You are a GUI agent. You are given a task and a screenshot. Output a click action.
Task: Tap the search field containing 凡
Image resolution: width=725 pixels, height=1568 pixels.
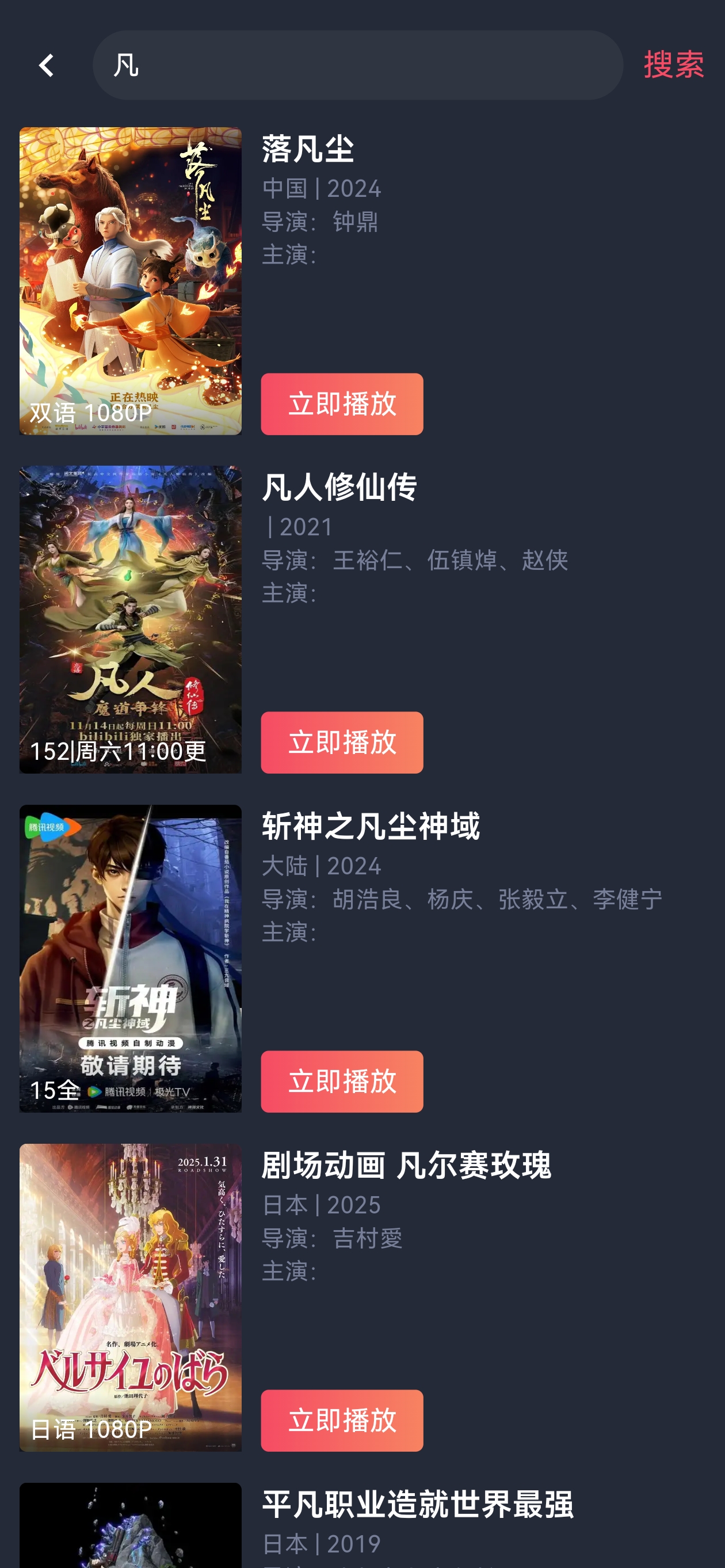pos(358,65)
